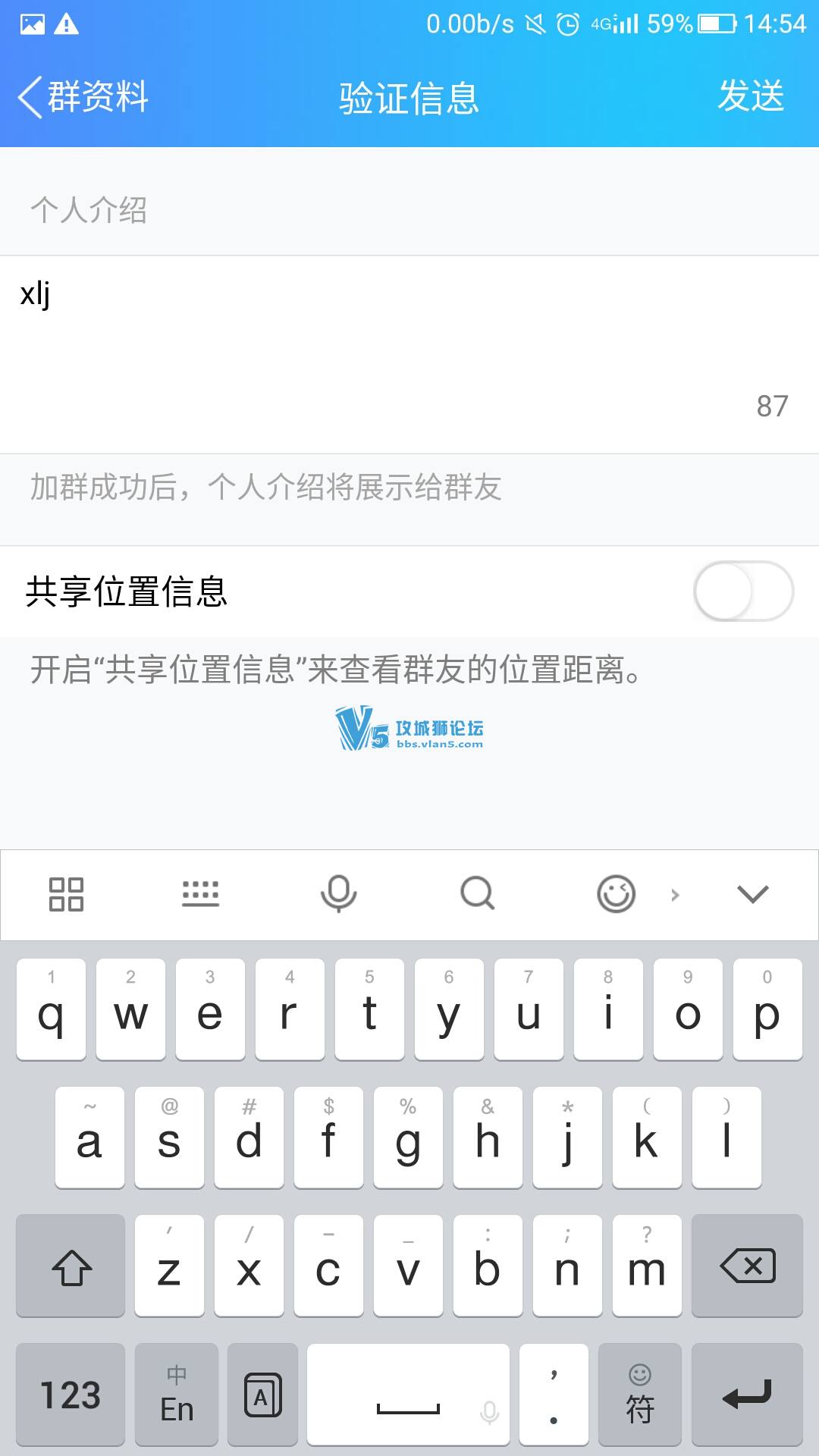Viewport: 819px width, 1456px height.
Task: Hit the return key
Action: [x=747, y=1395]
